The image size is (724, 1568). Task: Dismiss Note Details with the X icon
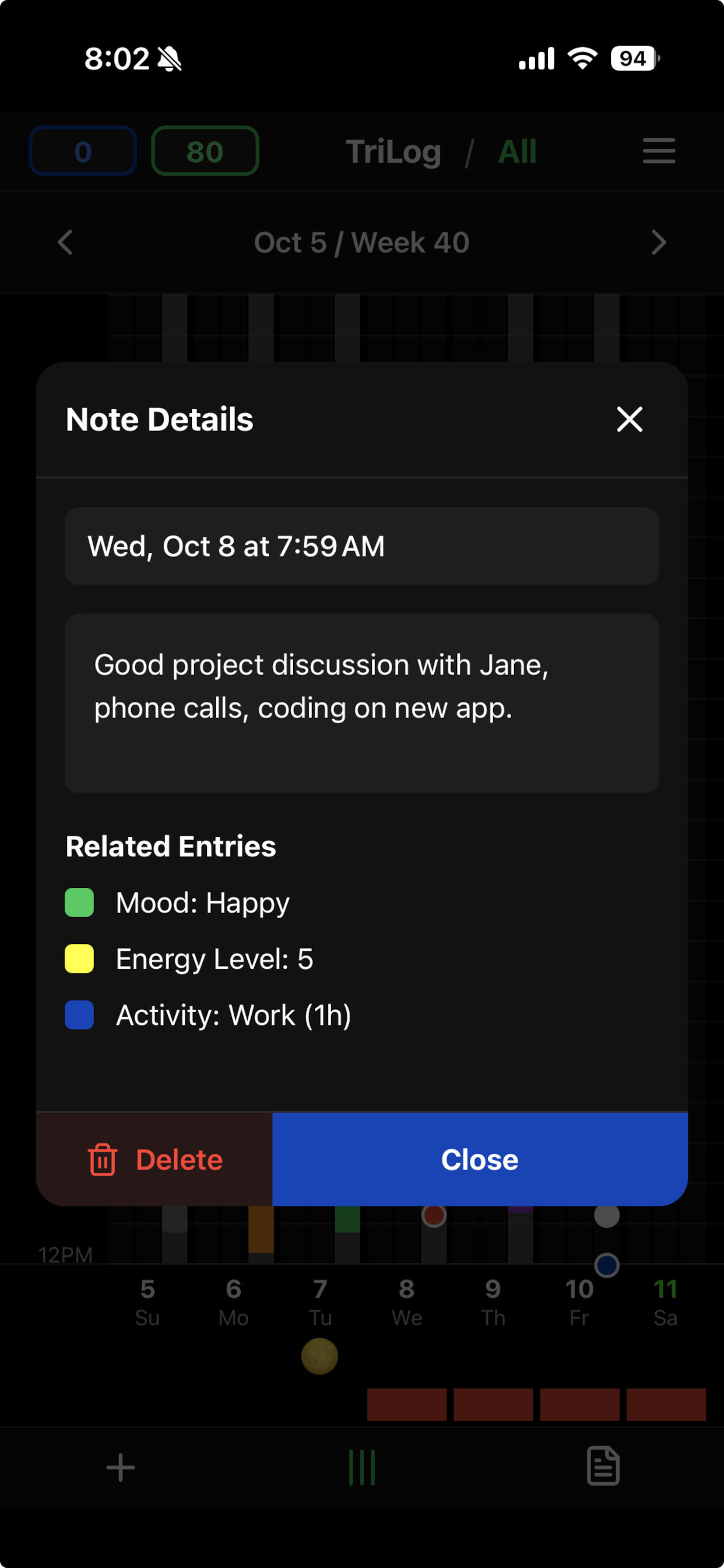pyautogui.click(x=629, y=419)
